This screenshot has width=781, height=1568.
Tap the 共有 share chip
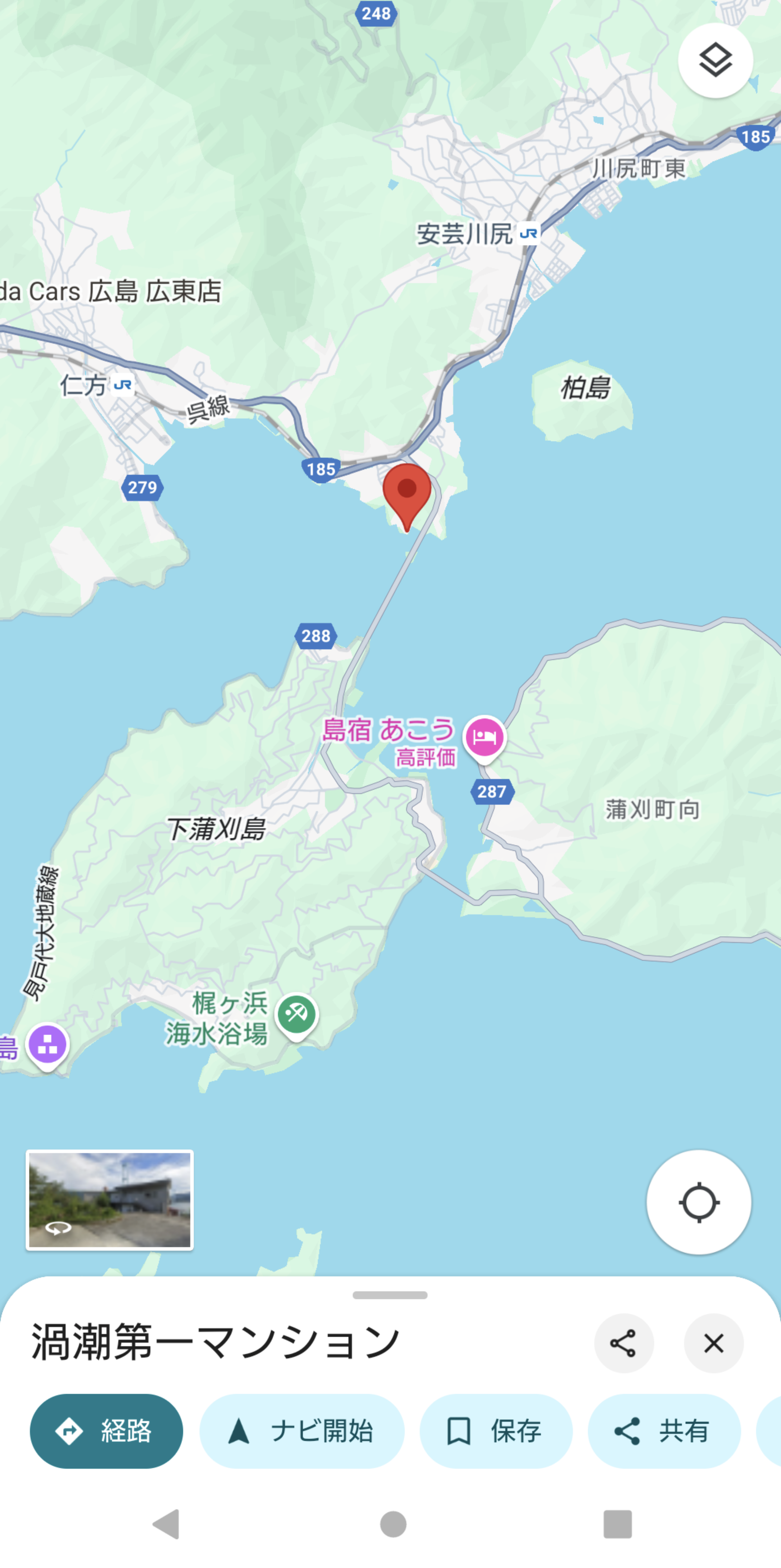pos(664,1431)
